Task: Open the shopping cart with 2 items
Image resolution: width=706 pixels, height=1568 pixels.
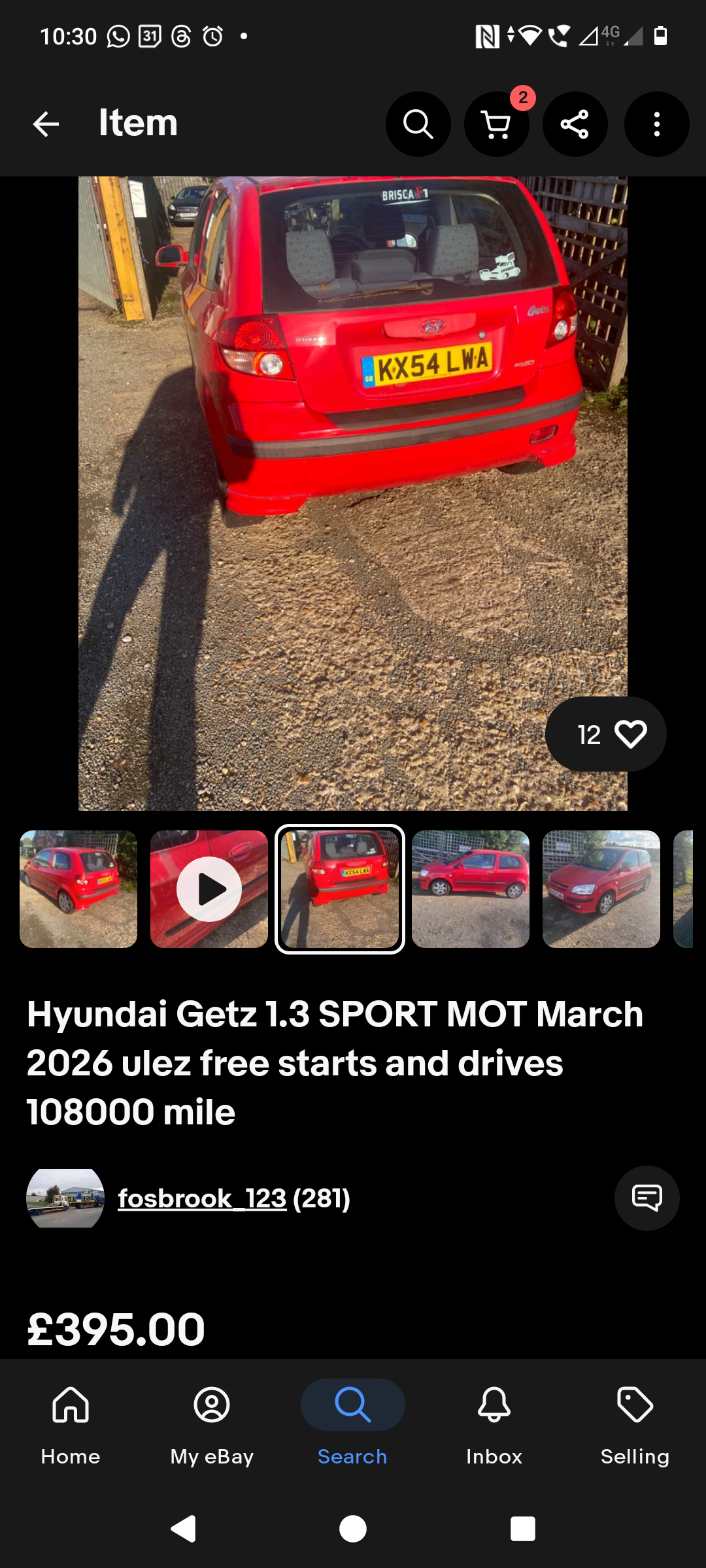Action: point(497,124)
